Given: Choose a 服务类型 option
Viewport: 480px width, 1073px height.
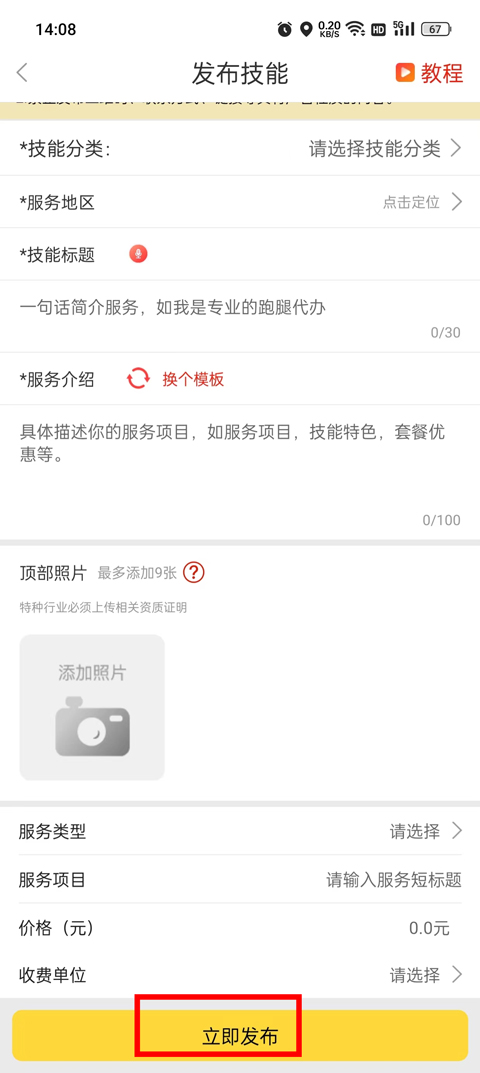Looking at the screenshot, I should pos(240,831).
